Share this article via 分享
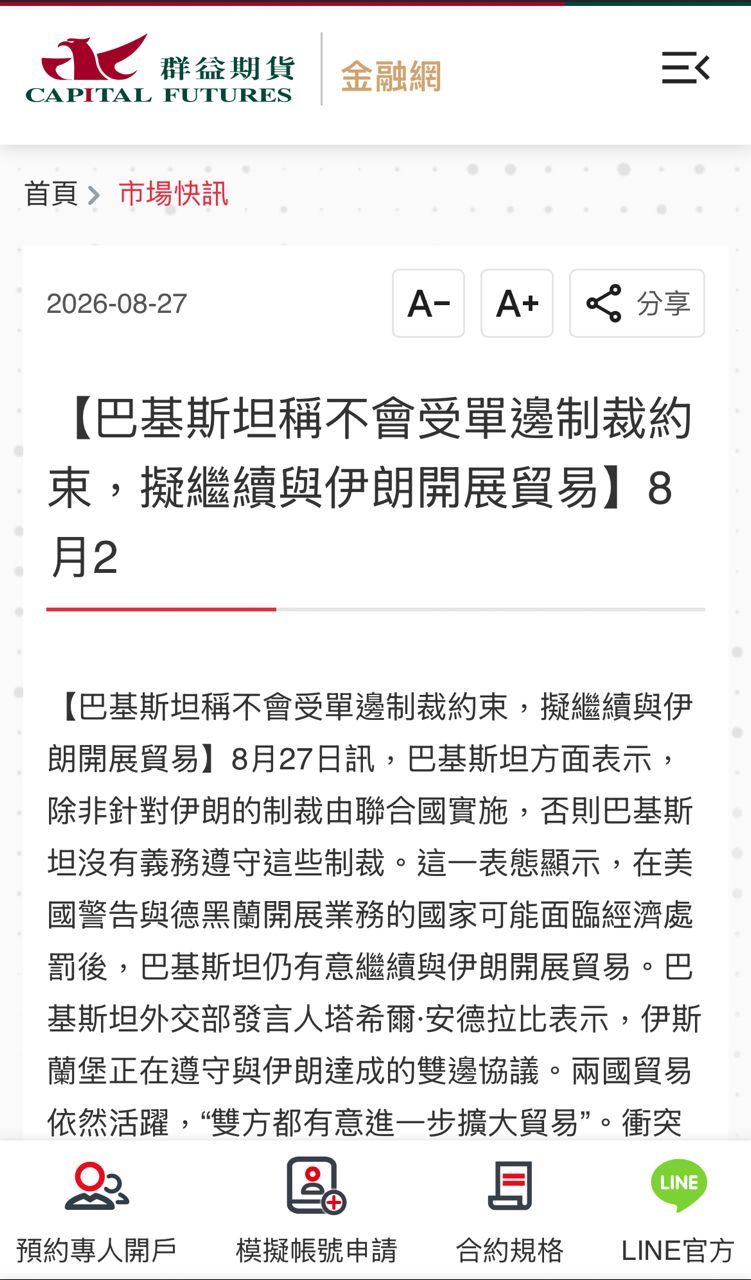 (x=637, y=303)
